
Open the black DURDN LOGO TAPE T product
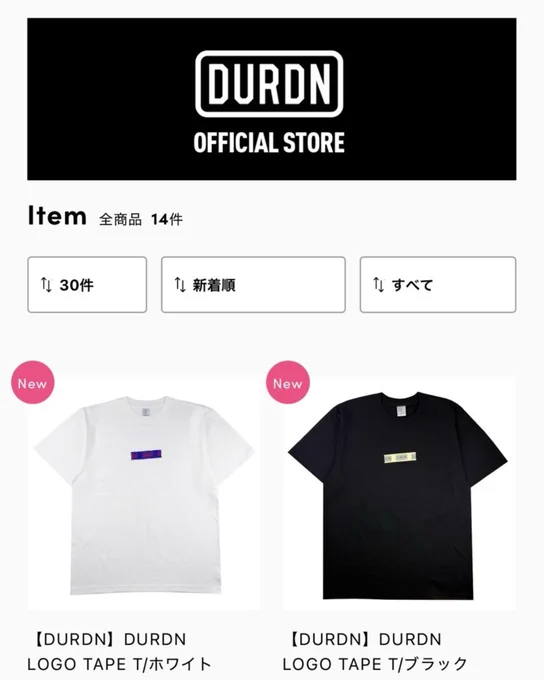pos(399,493)
